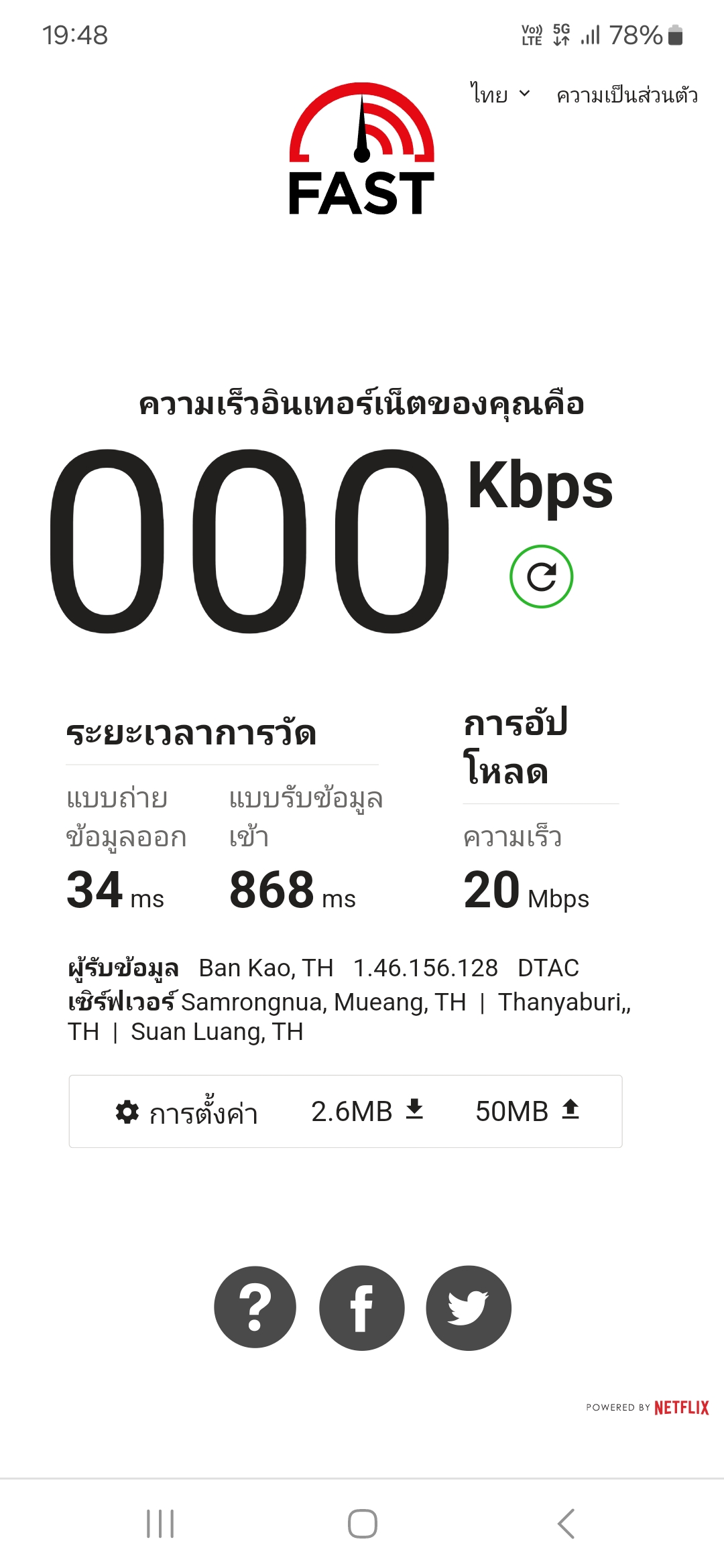Go back using the system back button

point(566,1524)
